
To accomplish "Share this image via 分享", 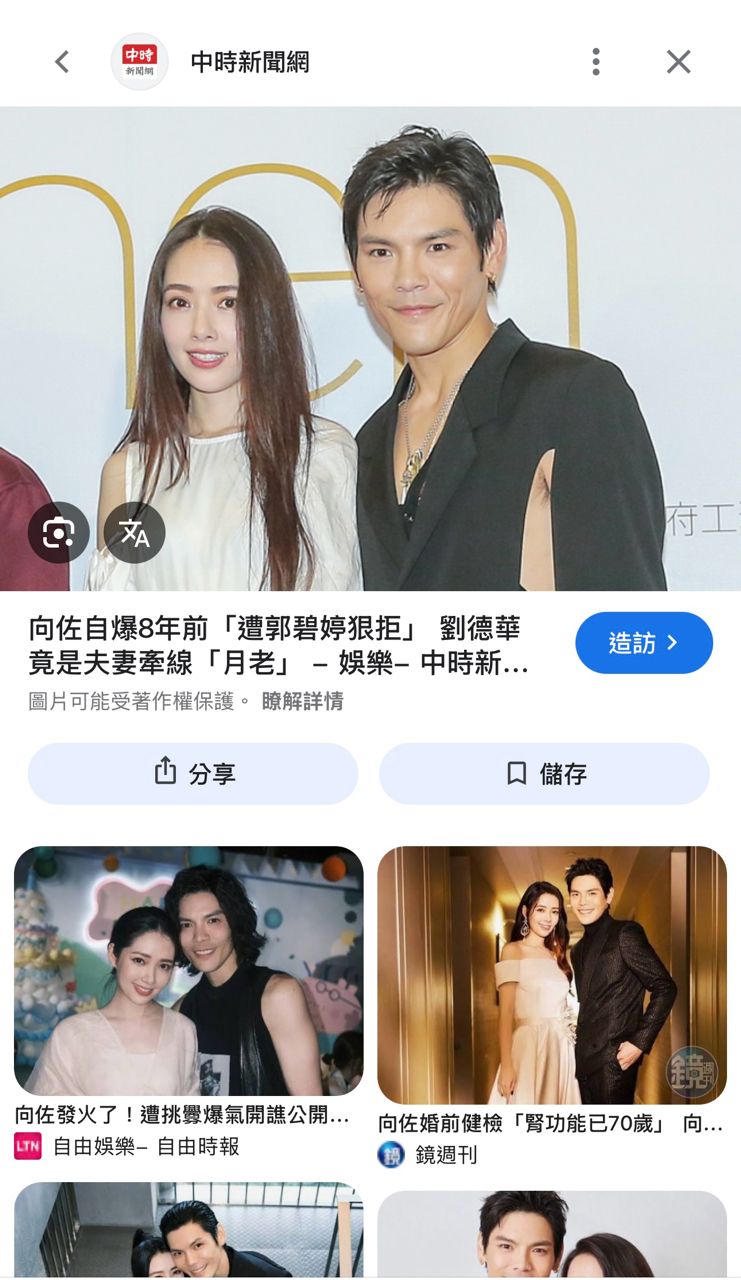I will 193,773.
